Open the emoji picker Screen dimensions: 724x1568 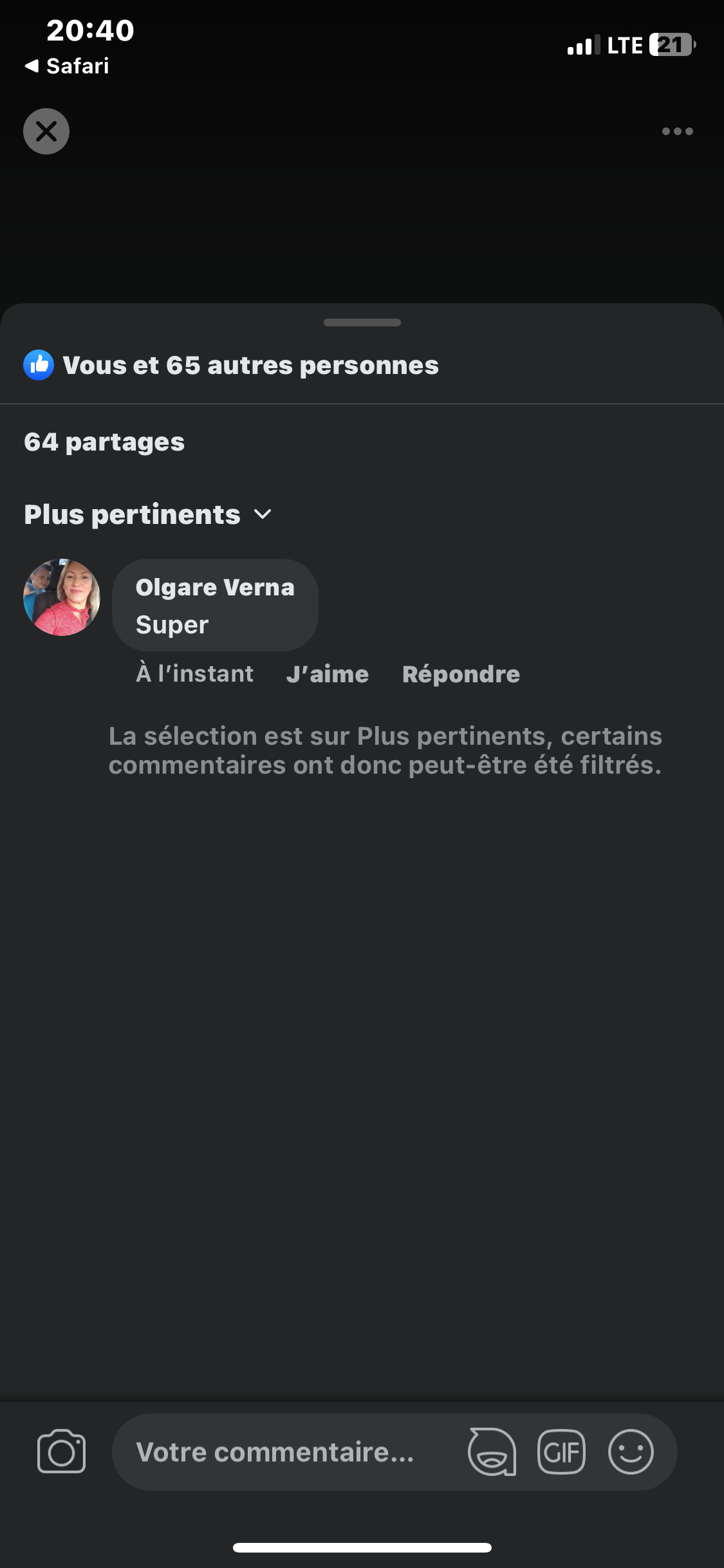pyautogui.click(x=631, y=1452)
